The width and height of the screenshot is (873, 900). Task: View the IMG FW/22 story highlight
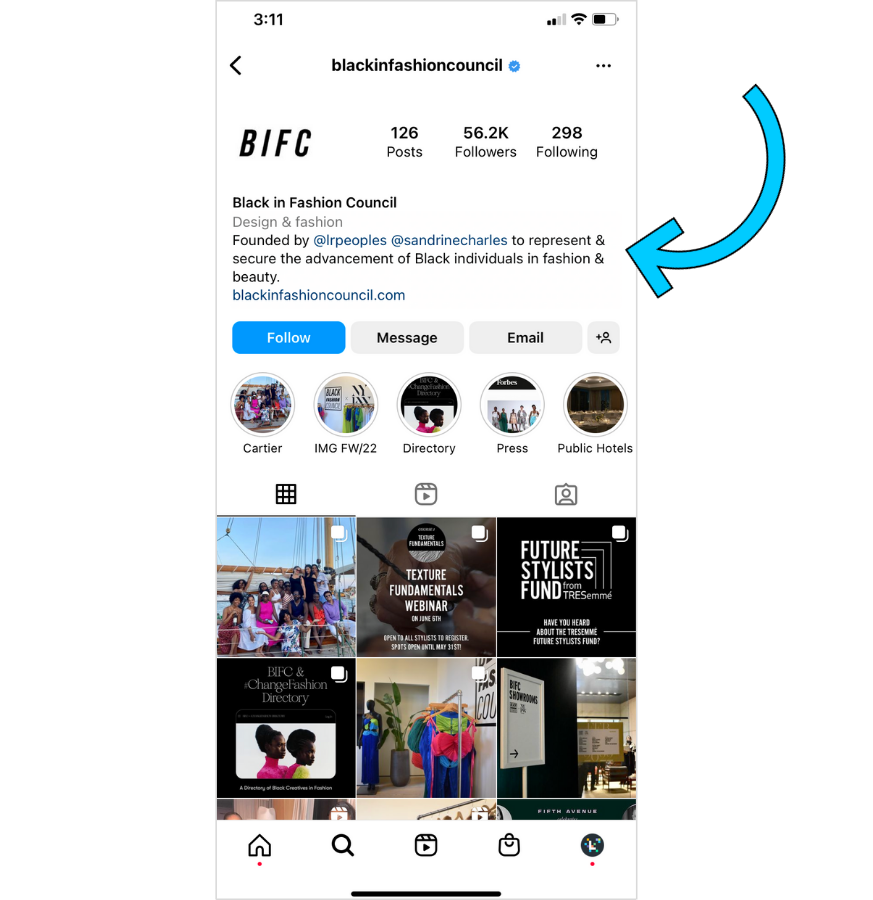coord(346,405)
